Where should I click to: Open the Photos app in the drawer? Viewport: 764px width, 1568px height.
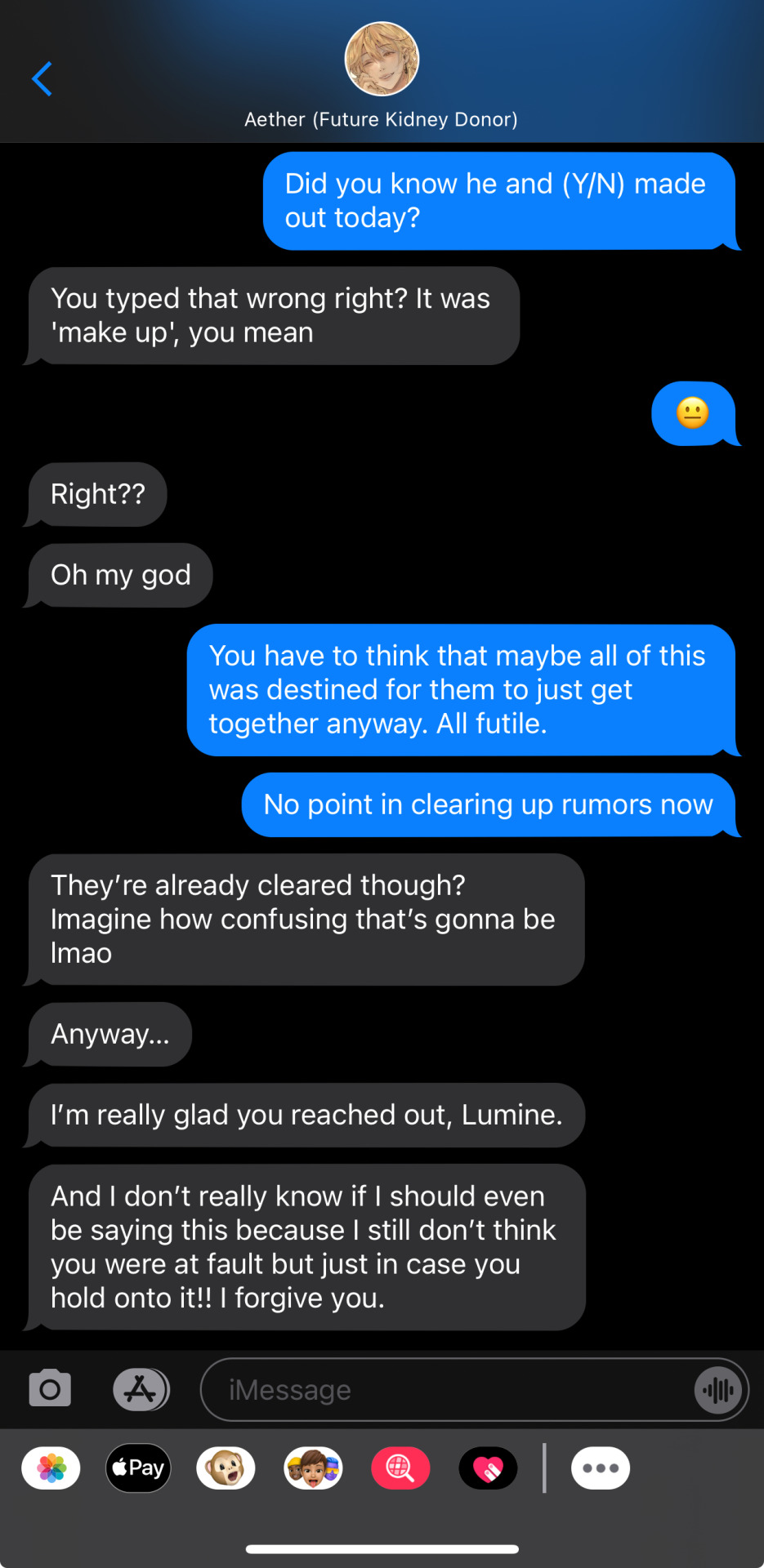tap(51, 1468)
